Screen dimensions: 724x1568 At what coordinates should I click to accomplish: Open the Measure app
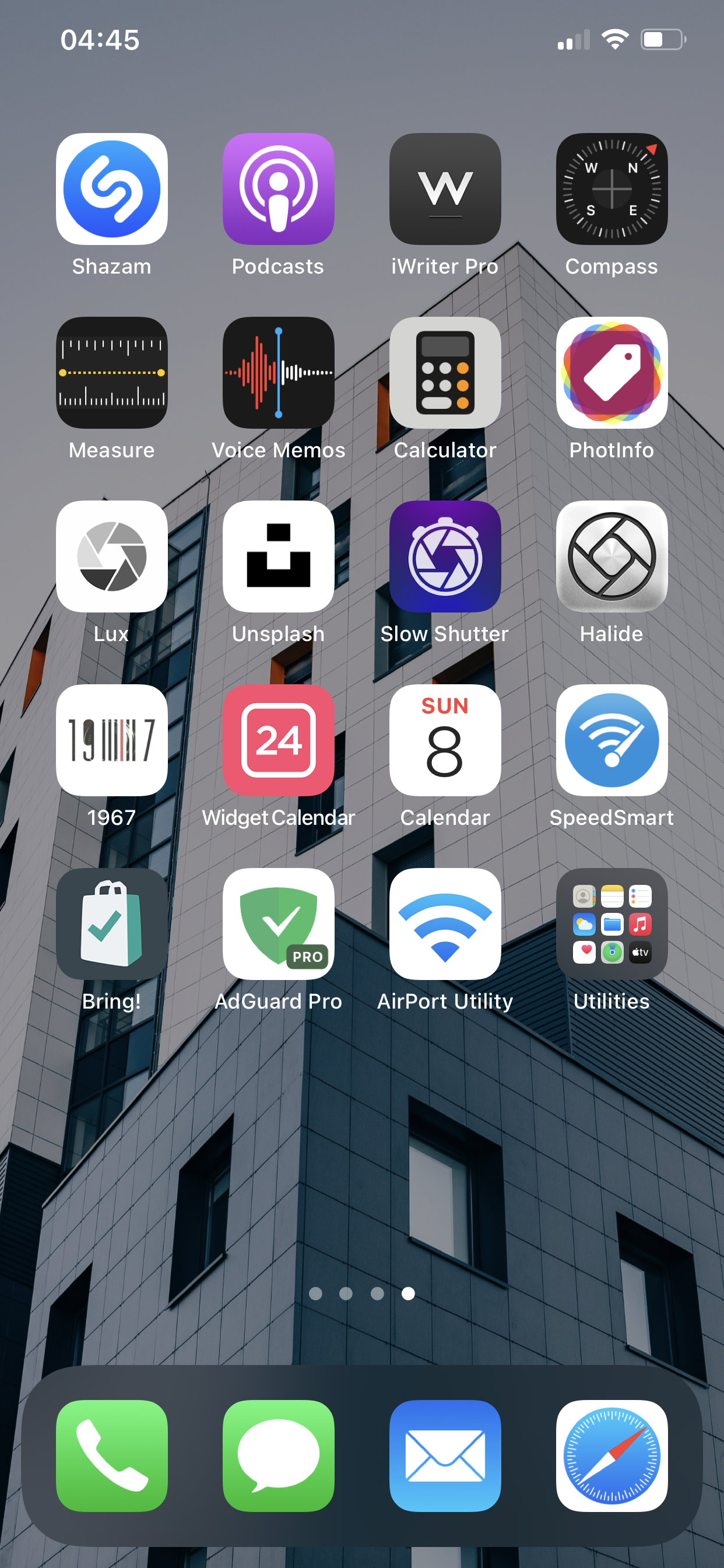(111, 373)
